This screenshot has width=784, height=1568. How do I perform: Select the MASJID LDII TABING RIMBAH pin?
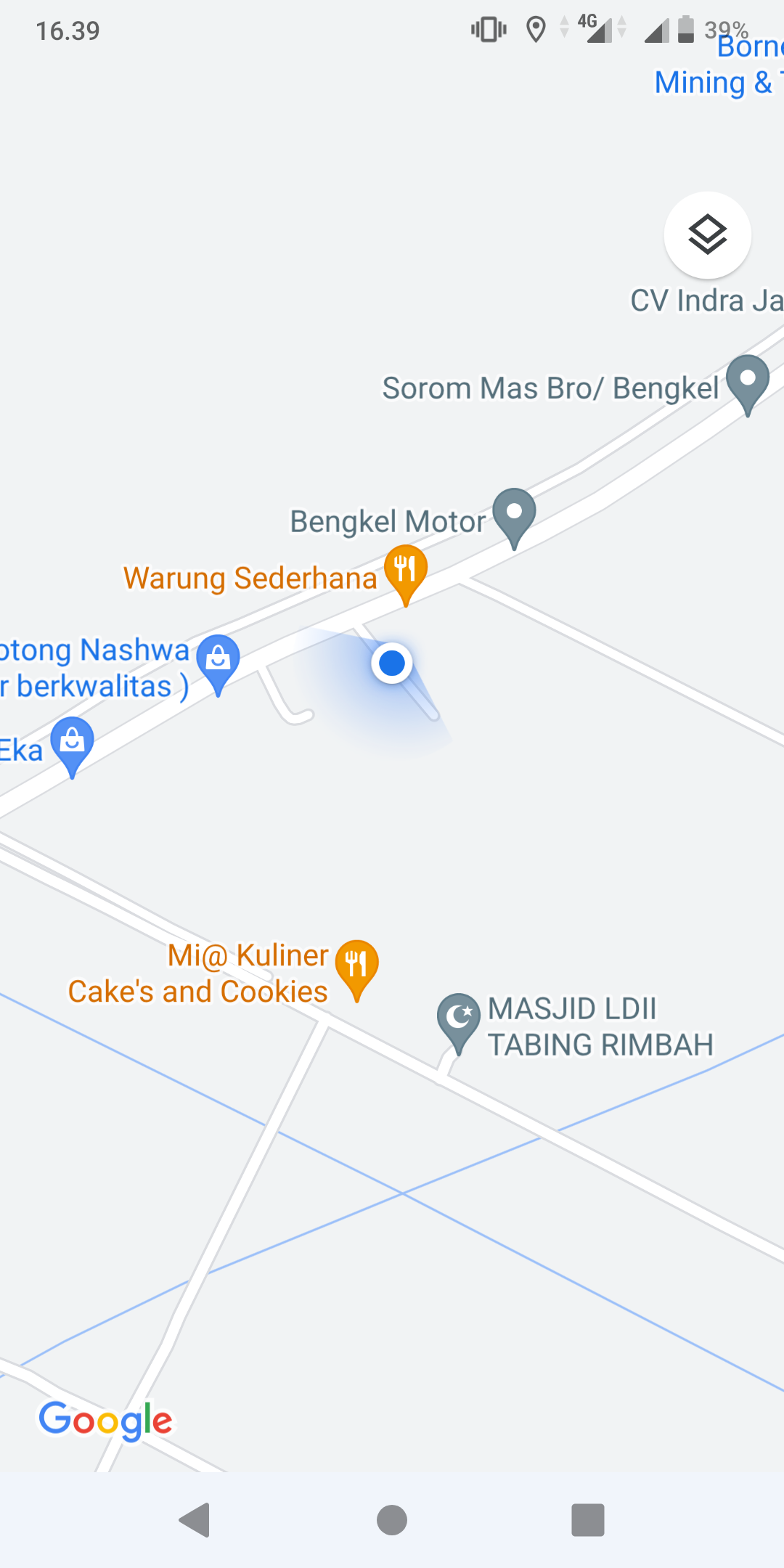pos(459,1018)
